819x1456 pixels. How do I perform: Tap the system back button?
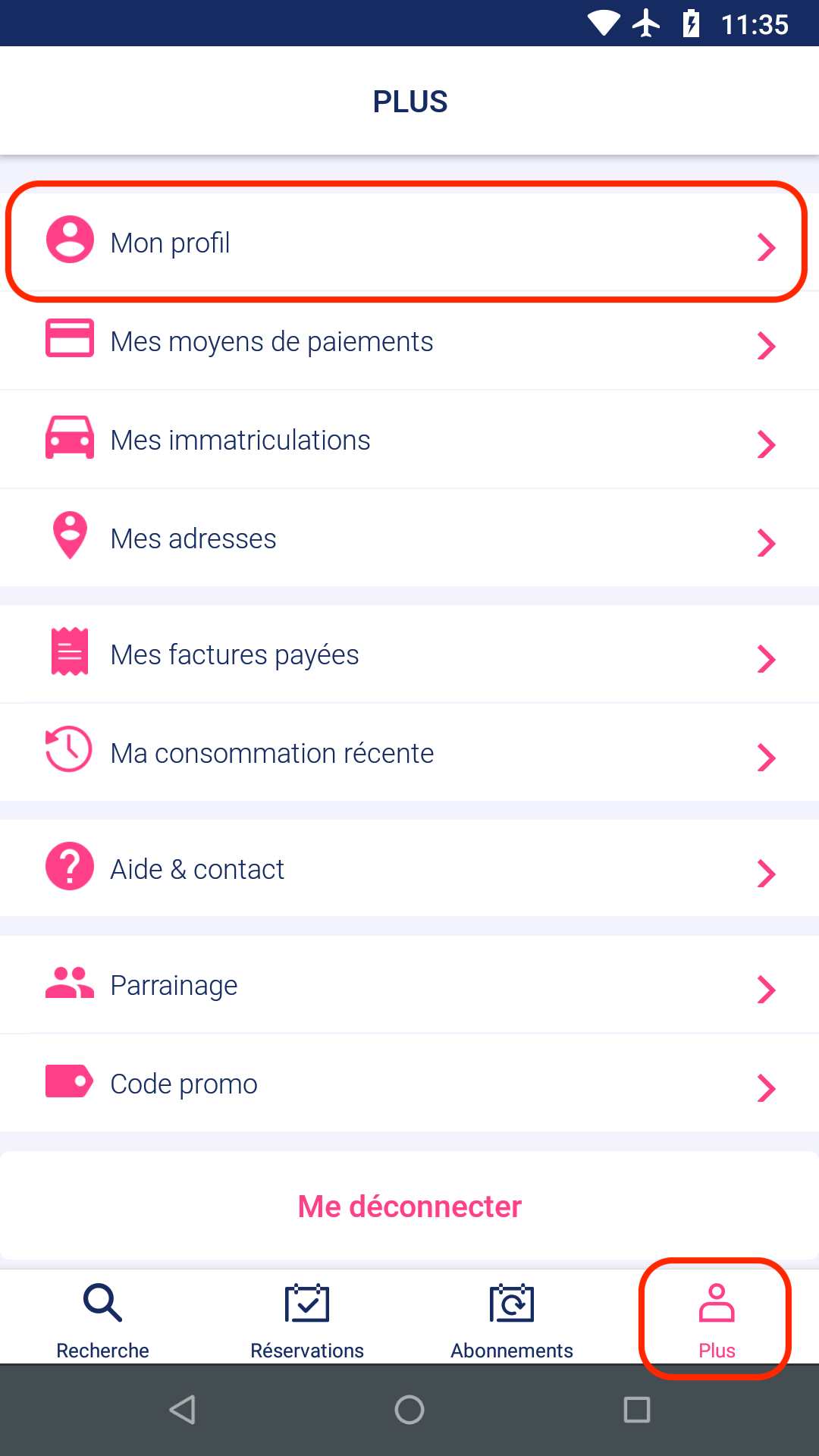pyautogui.click(x=182, y=1410)
